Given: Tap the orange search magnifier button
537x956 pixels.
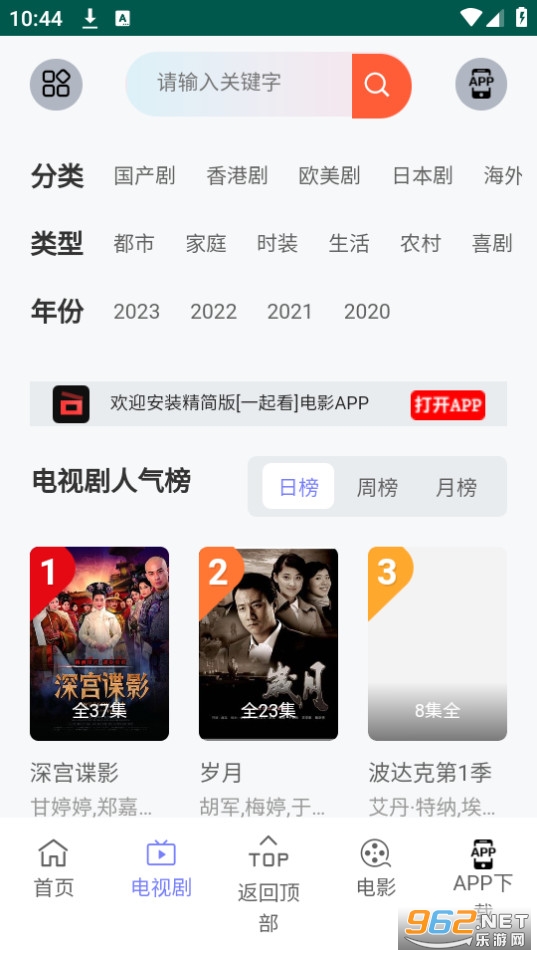Looking at the screenshot, I should 381,85.
